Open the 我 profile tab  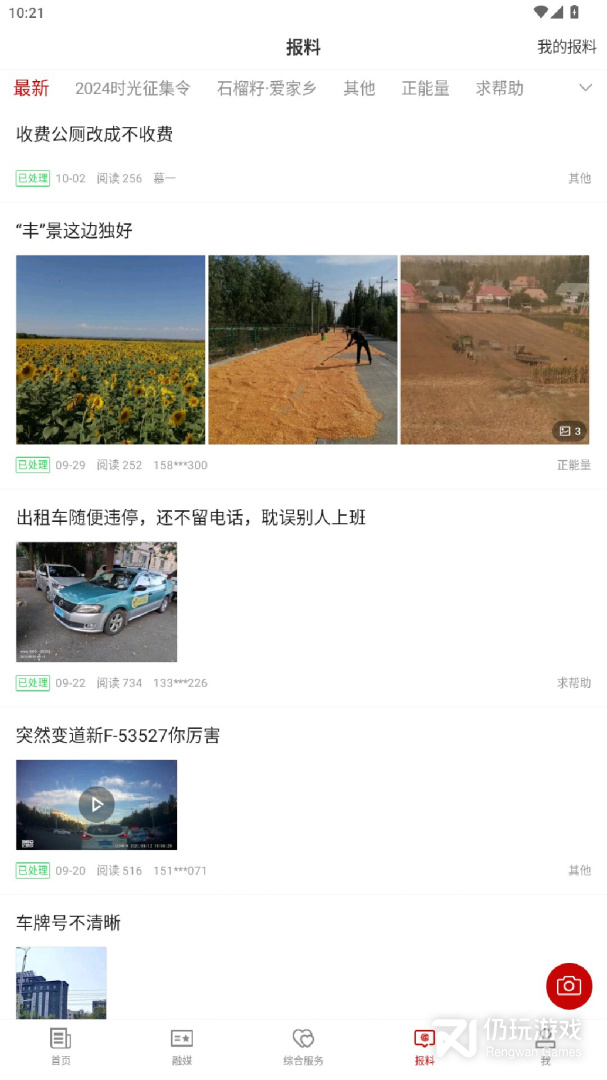(545, 1046)
